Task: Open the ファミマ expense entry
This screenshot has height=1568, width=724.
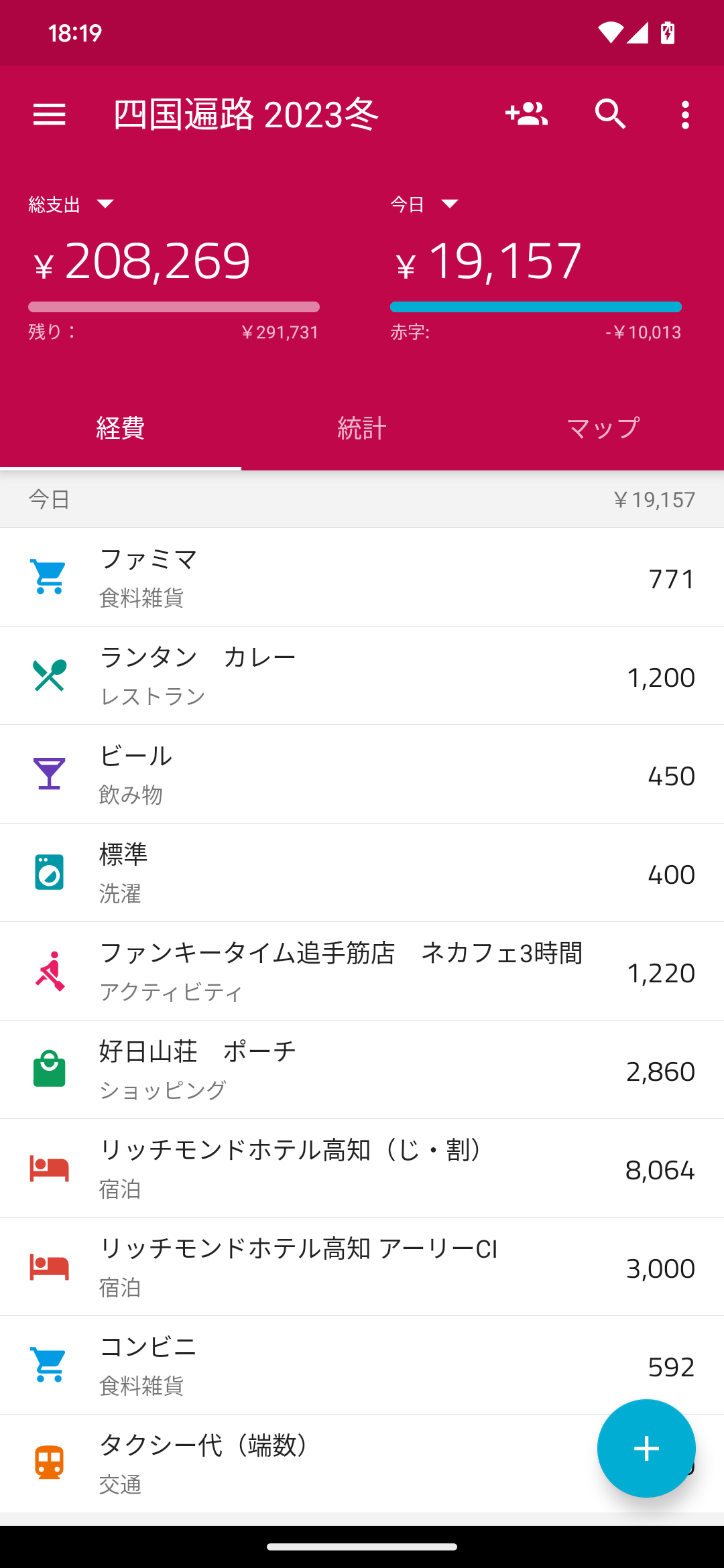Action: 362,578
